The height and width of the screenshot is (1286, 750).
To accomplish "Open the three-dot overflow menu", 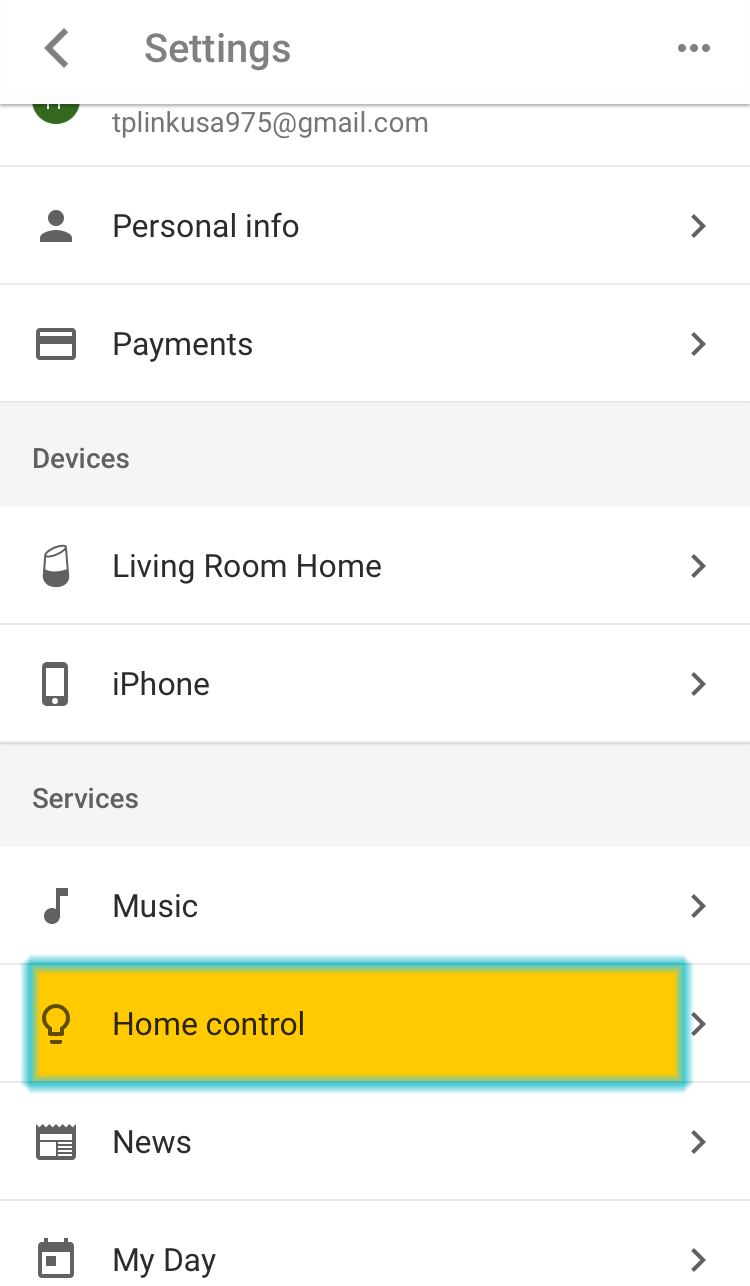I will pyautogui.click(x=693, y=48).
